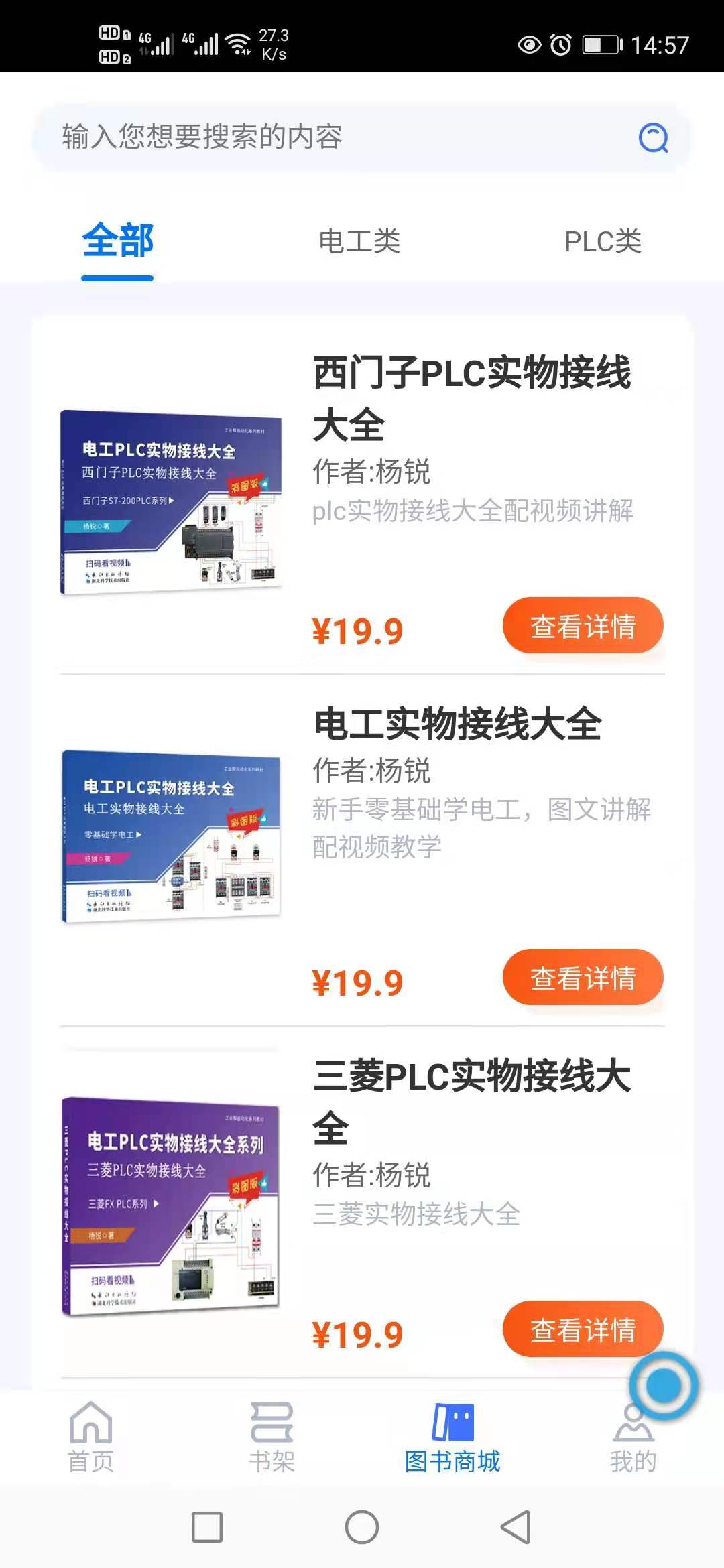Open the 西门子PLC实物接线大全 book cover
This screenshot has height=1568, width=724.
click(171, 502)
